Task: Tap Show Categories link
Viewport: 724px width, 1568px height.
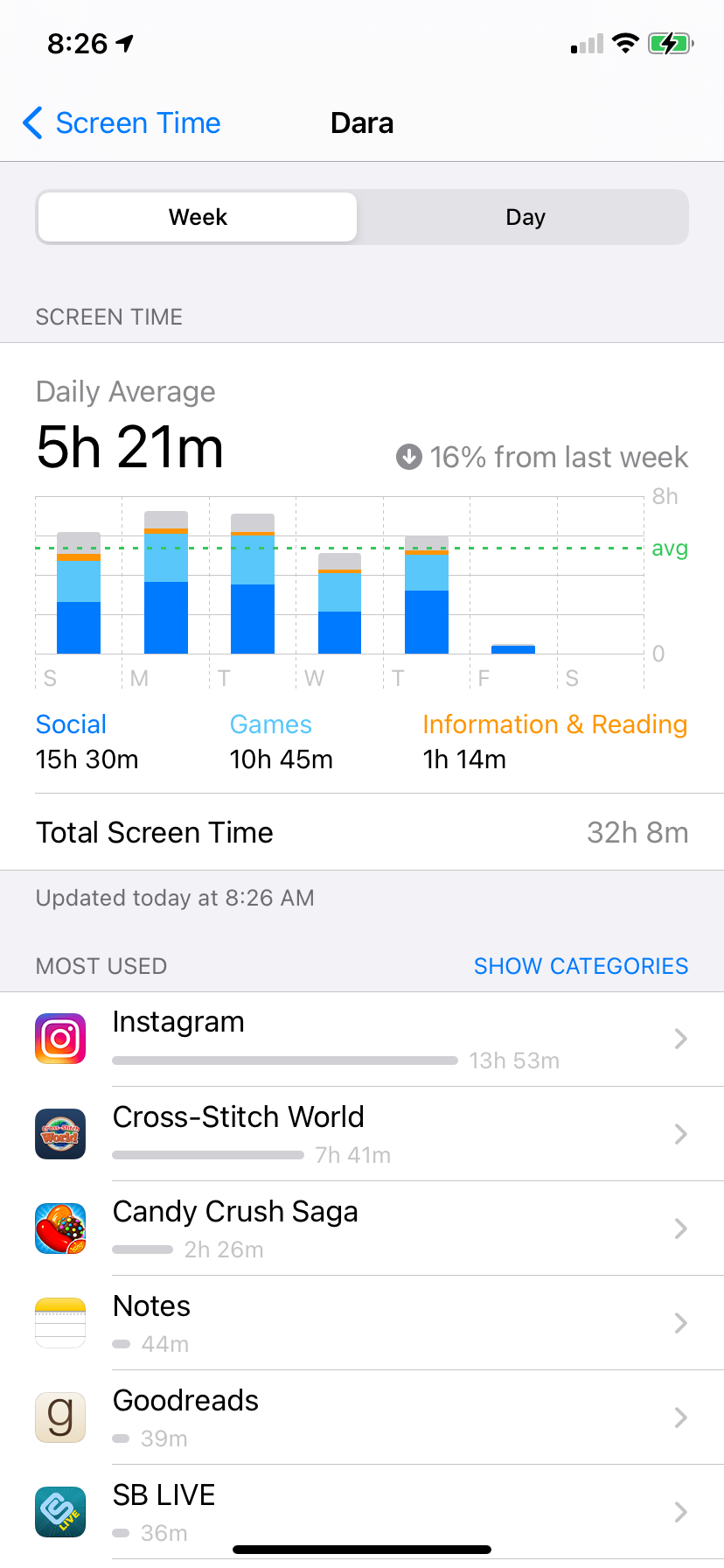Action: point(581,966)
